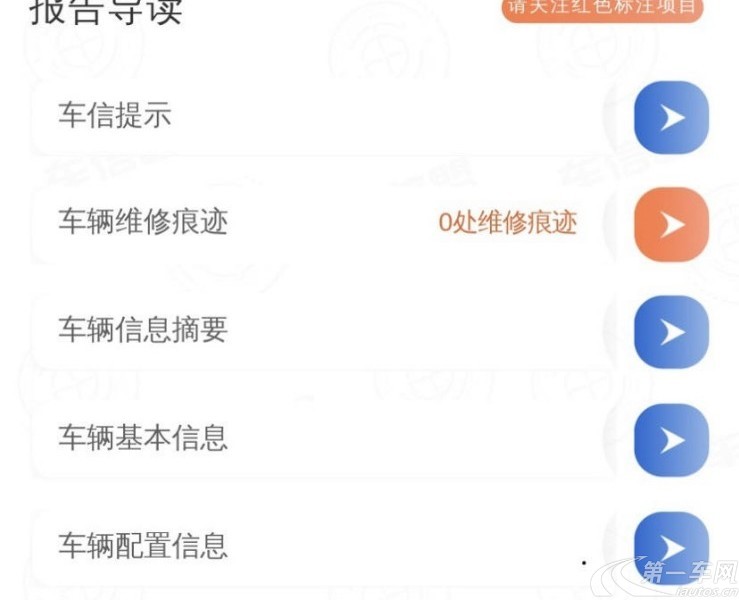Open the 车辆维修痕迹 row (0处维修痕迹)
The image size is (739, 600).
[x=671, y=224]
